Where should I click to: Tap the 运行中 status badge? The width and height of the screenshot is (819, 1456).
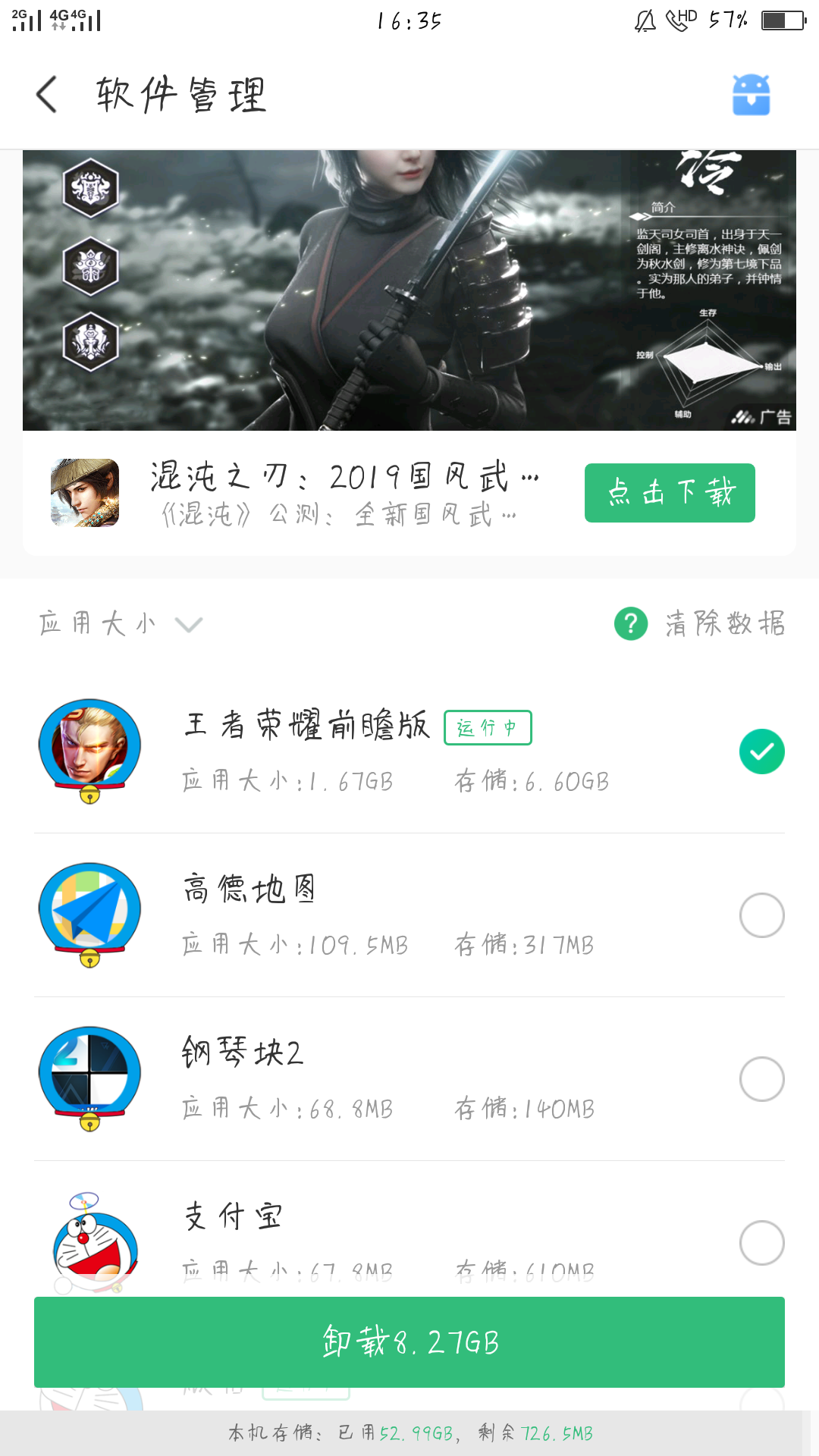point(488,726)
